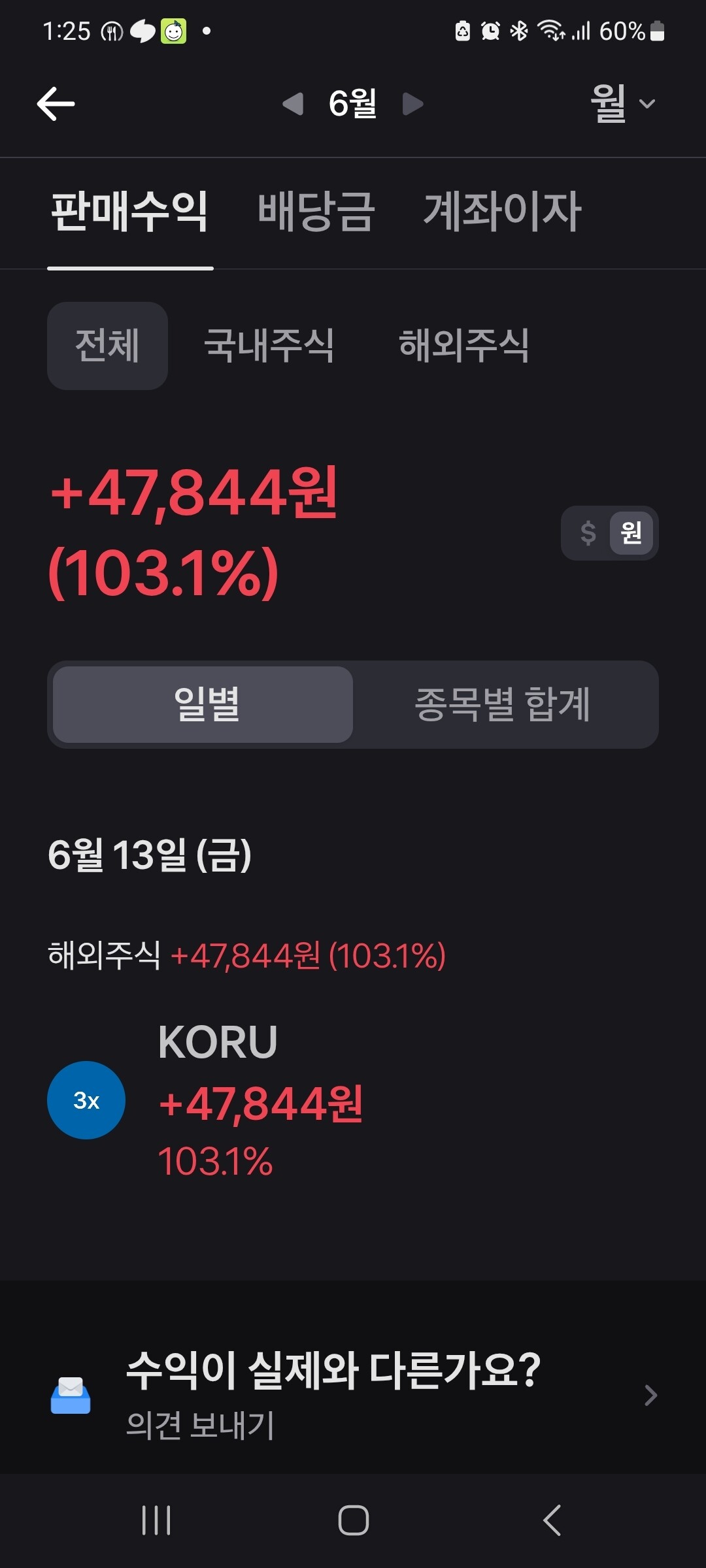The width and height of the screenshot is (706, 1568).
Task: Open 수익이 실제와 다른가요? feedback row
Action: click(353, 1395)
